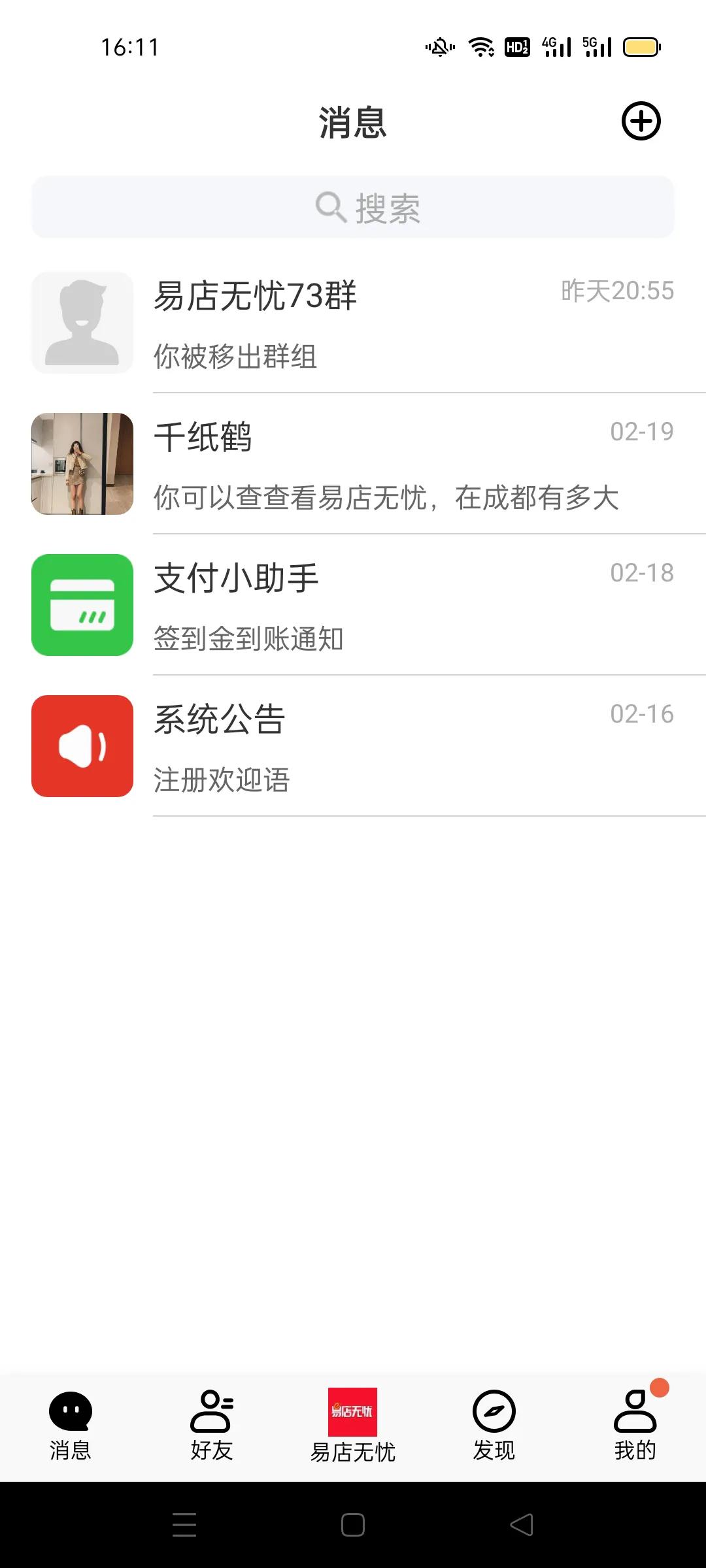Open the add (+) menu at top right
Screen dimensions: 706x1568
[x=641, y=122]
